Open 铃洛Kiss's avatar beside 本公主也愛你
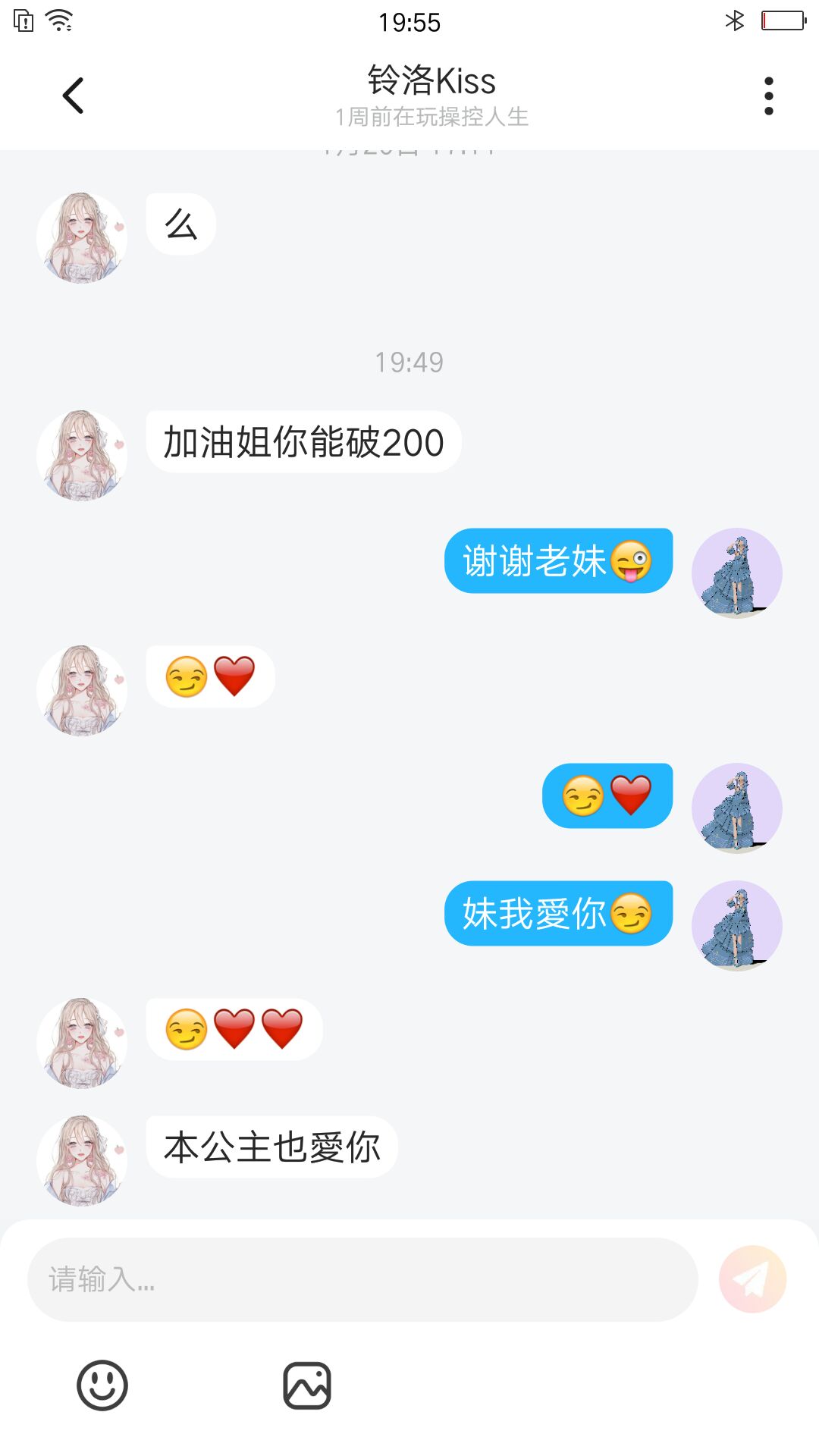Image resolution: width=819 pixels, height=1456 pixels. coord(82,1160)
